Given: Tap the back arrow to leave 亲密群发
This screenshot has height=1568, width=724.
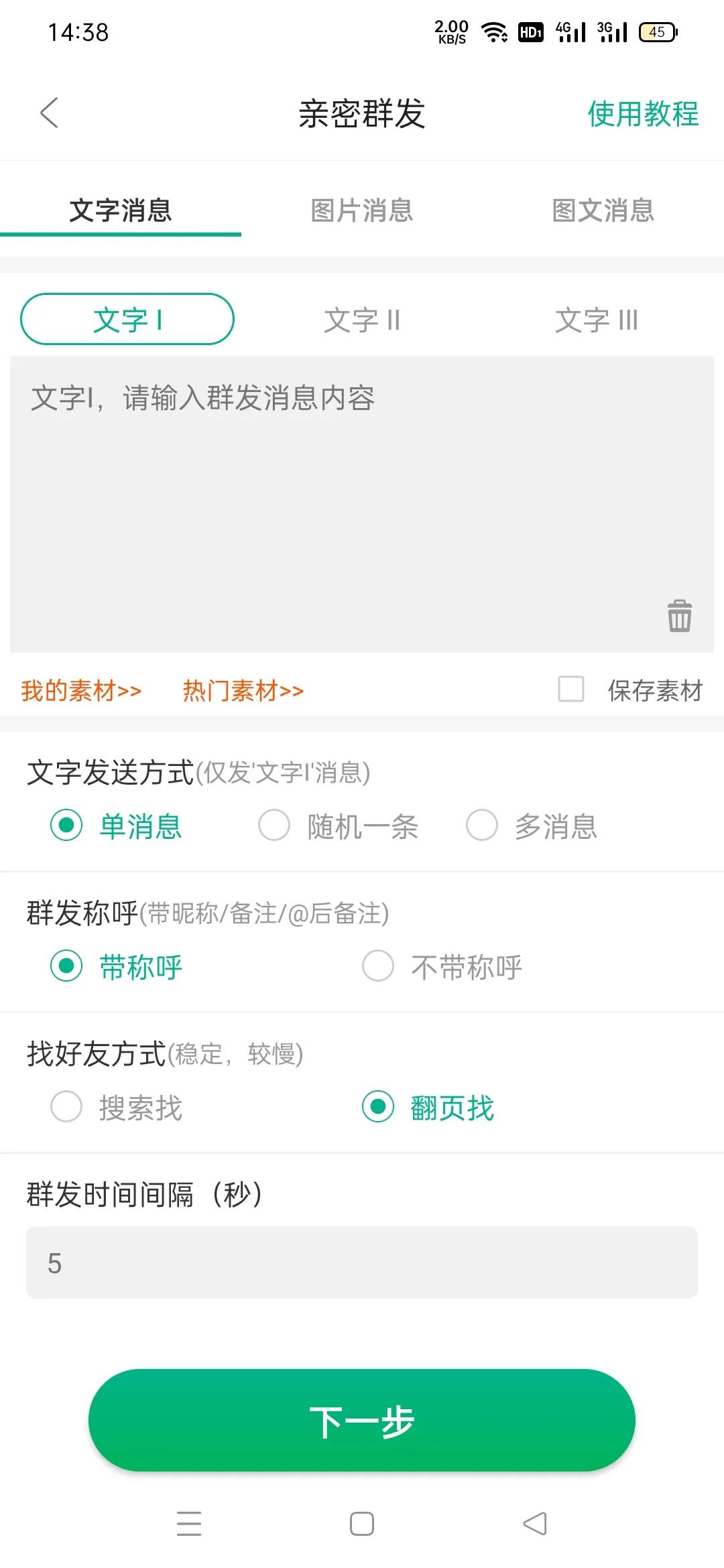Looking at the screenshot, I should (x=49, y=114).
